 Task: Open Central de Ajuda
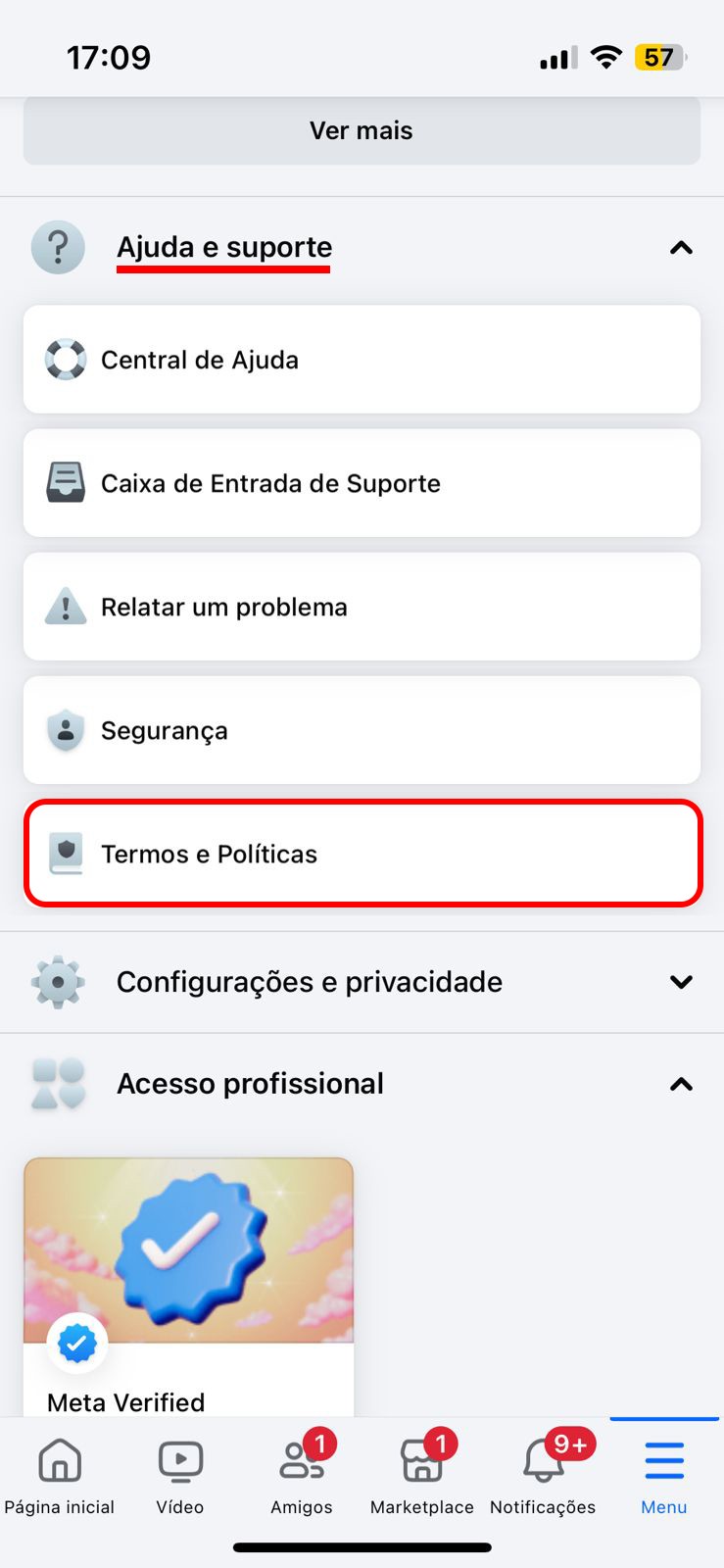362,360
